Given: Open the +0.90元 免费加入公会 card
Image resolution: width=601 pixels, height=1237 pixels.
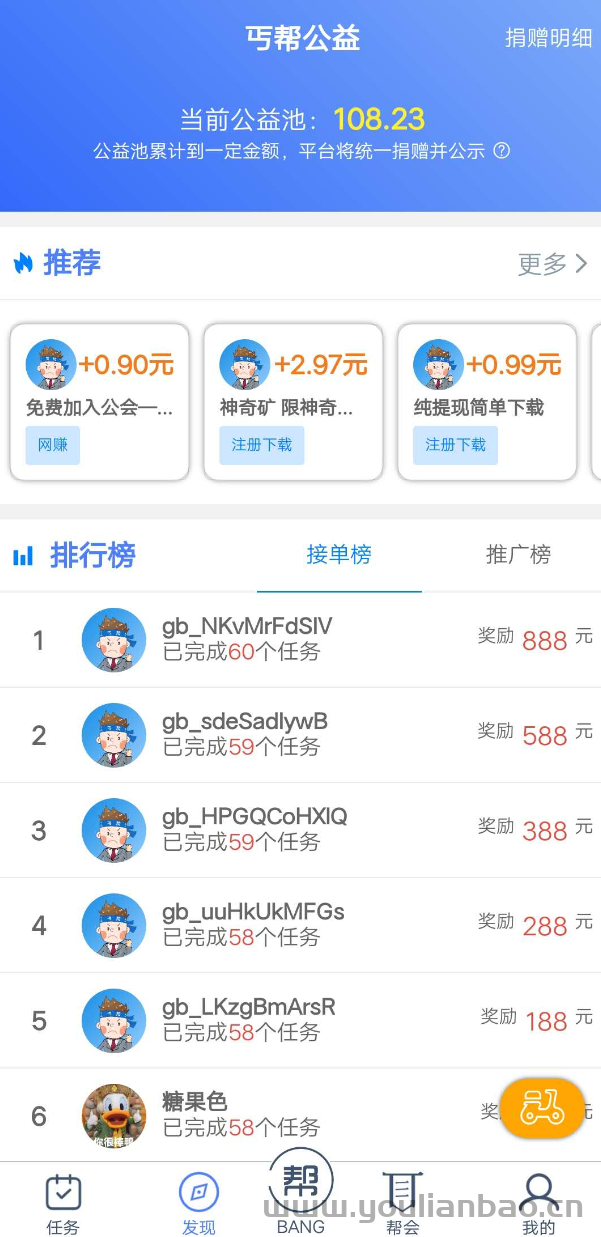Looking at the screenshot, I should (99, 402).
